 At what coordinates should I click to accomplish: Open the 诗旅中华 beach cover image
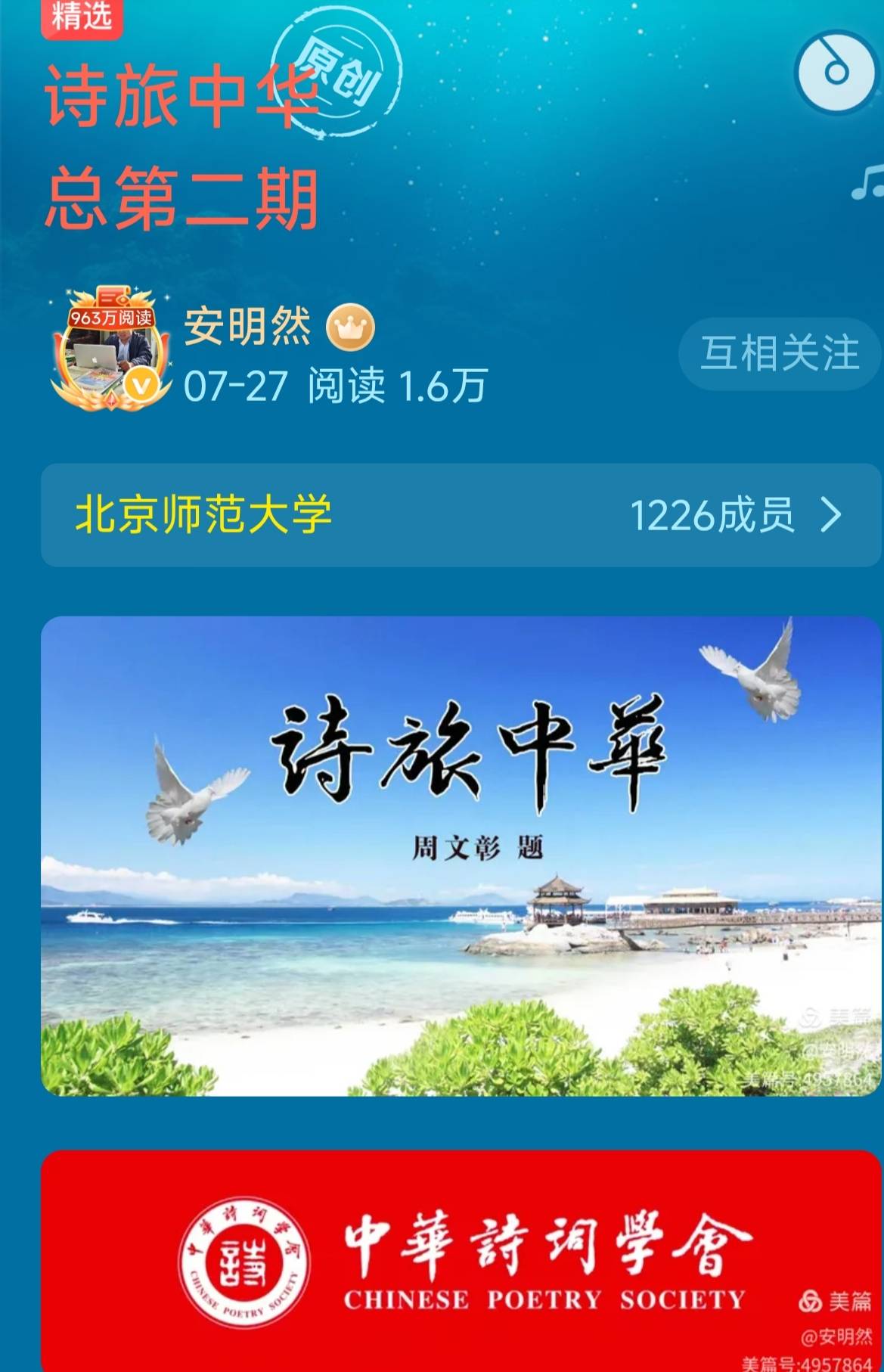pyautogui.click(x=461, y=856)
